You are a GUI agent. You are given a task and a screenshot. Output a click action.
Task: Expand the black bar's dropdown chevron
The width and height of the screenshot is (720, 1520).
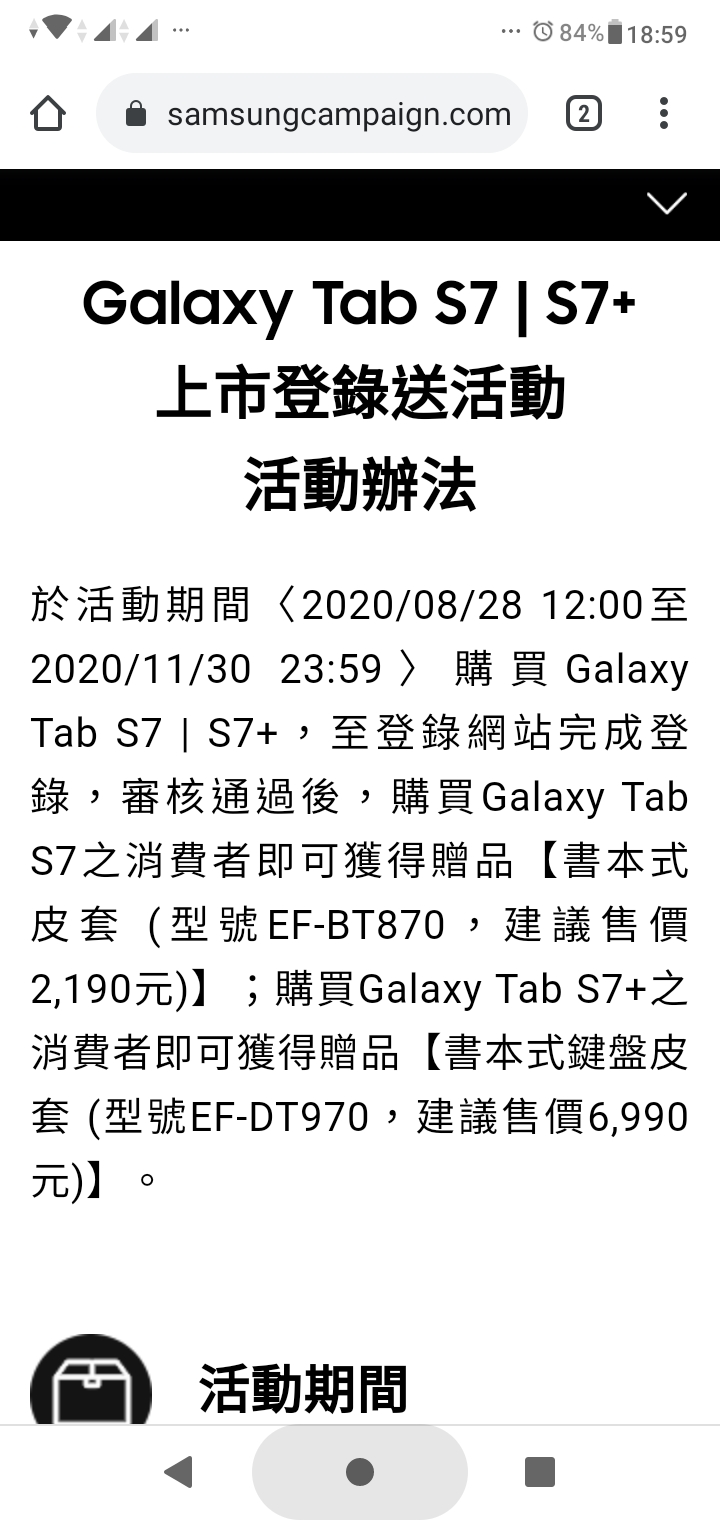click(x=667, y=204)
